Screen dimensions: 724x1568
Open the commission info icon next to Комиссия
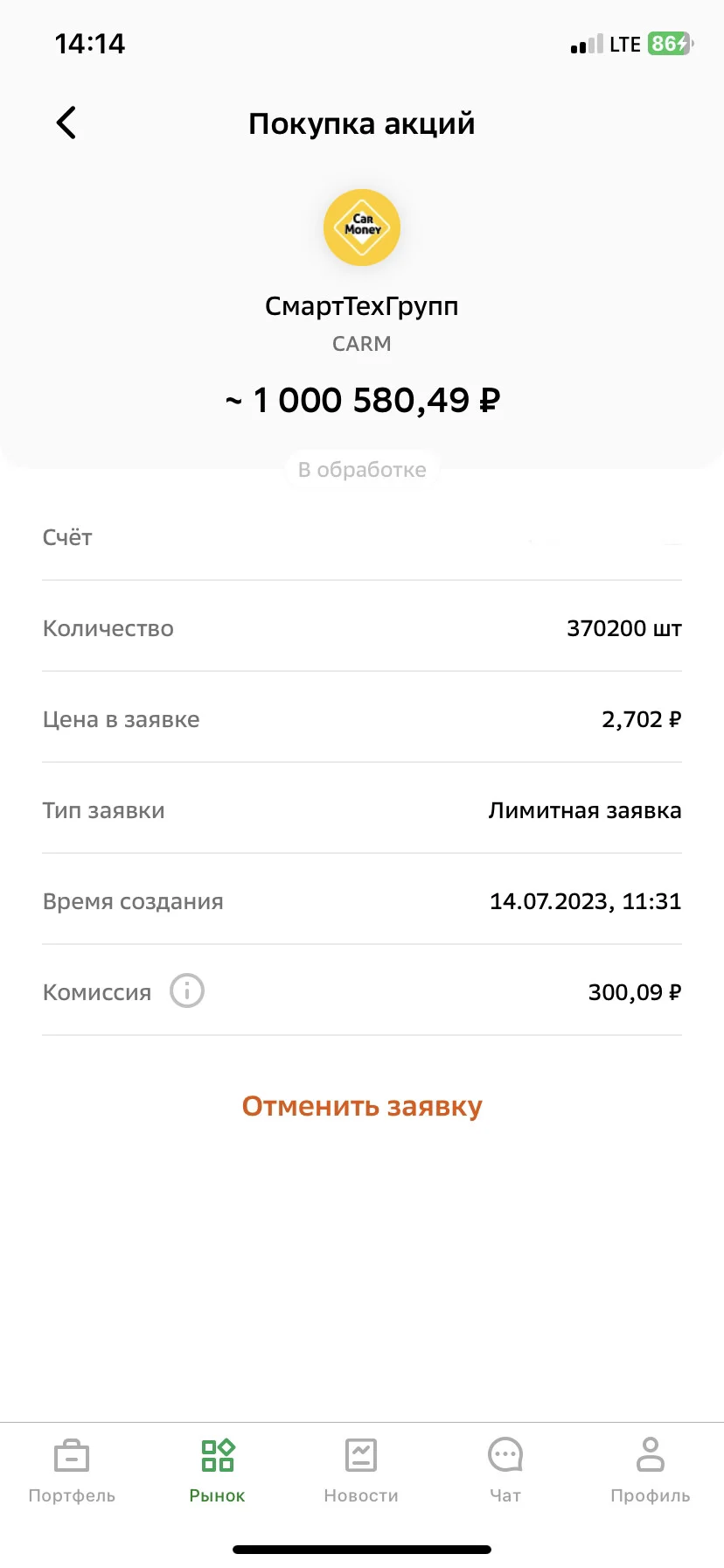pyautogui.click(x=186, y=991)
